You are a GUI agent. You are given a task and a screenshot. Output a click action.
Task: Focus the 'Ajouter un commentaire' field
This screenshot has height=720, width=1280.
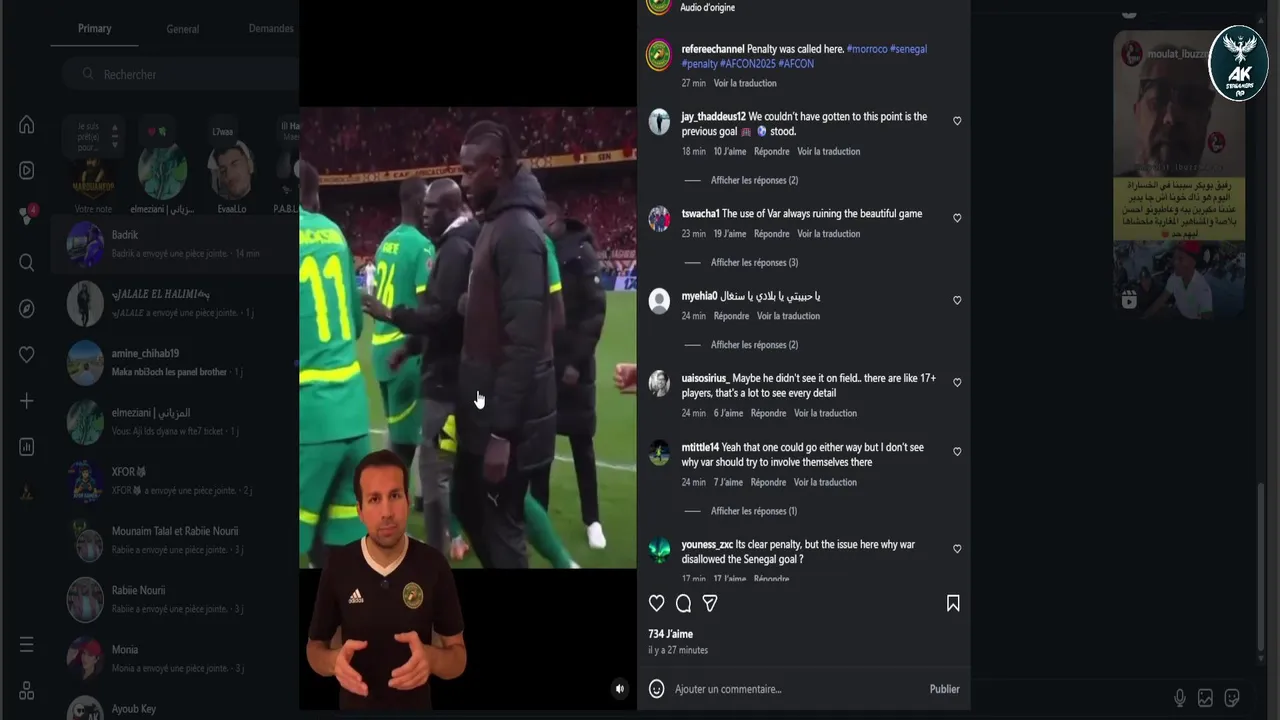[790, 689]
